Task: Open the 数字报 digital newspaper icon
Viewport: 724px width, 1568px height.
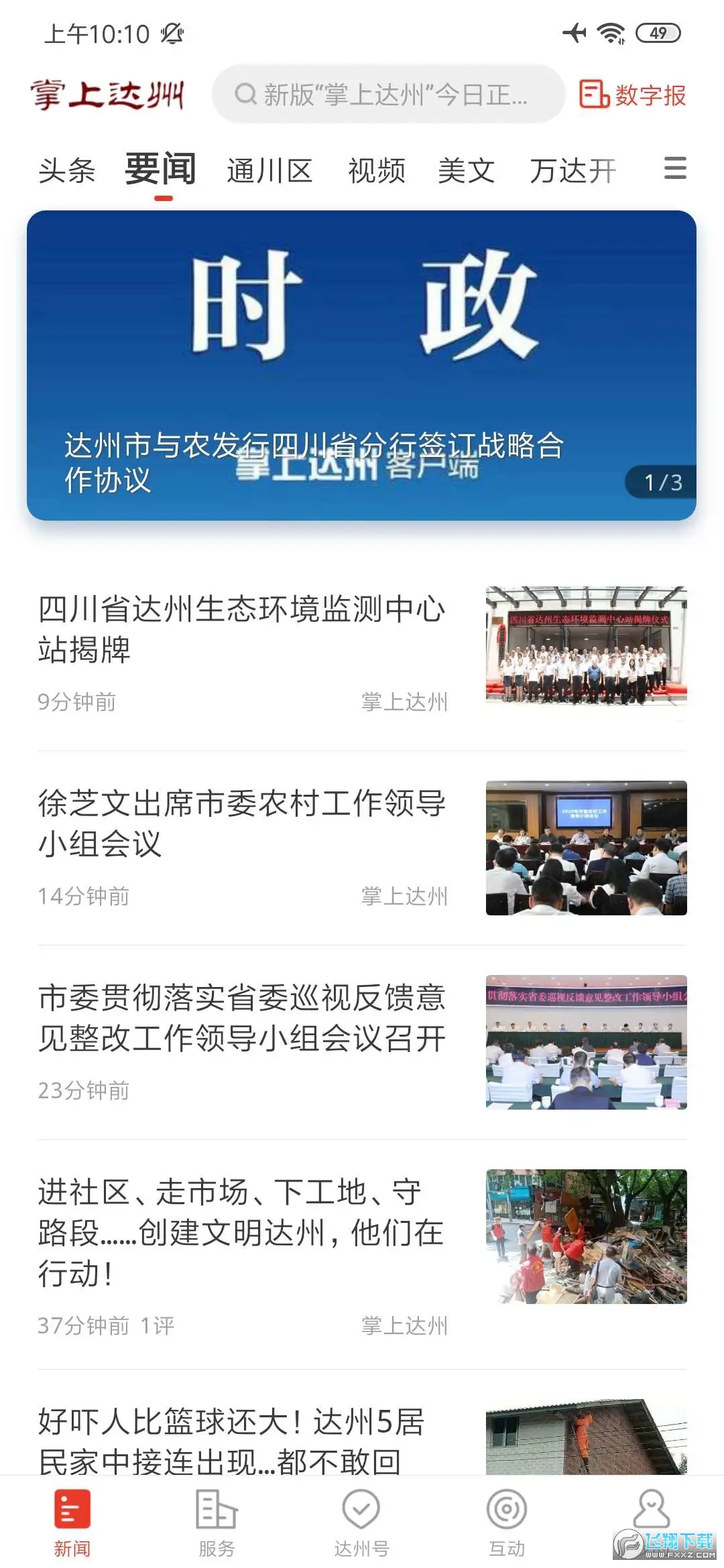Action: (x=631, y=96)
